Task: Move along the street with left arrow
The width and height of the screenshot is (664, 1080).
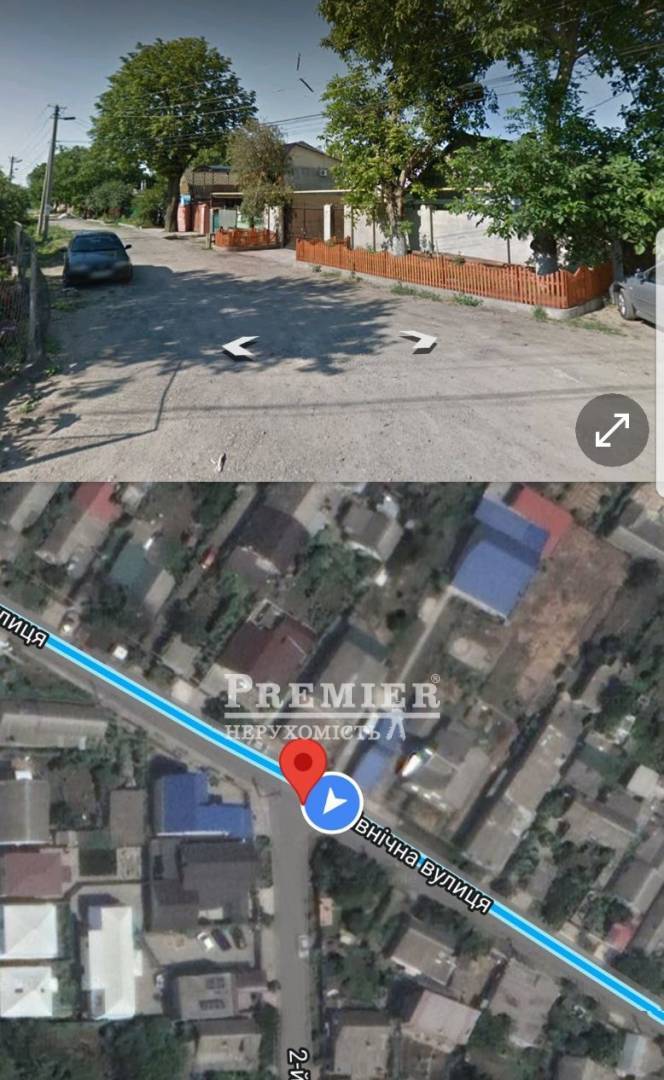Action: [240, 347]
